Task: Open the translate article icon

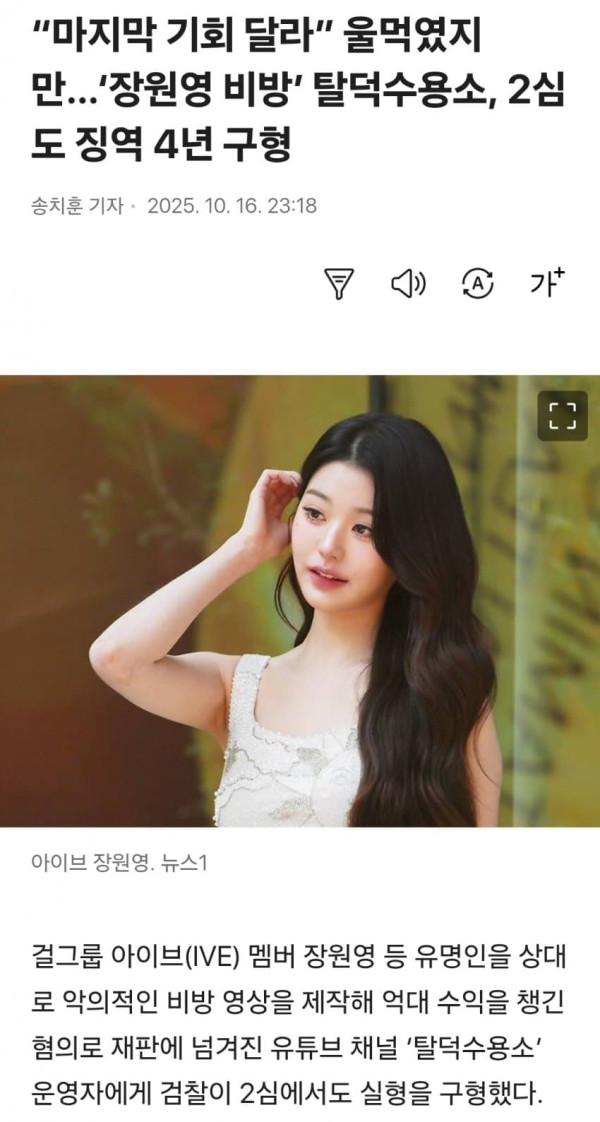Action: [x=477, y=285]
